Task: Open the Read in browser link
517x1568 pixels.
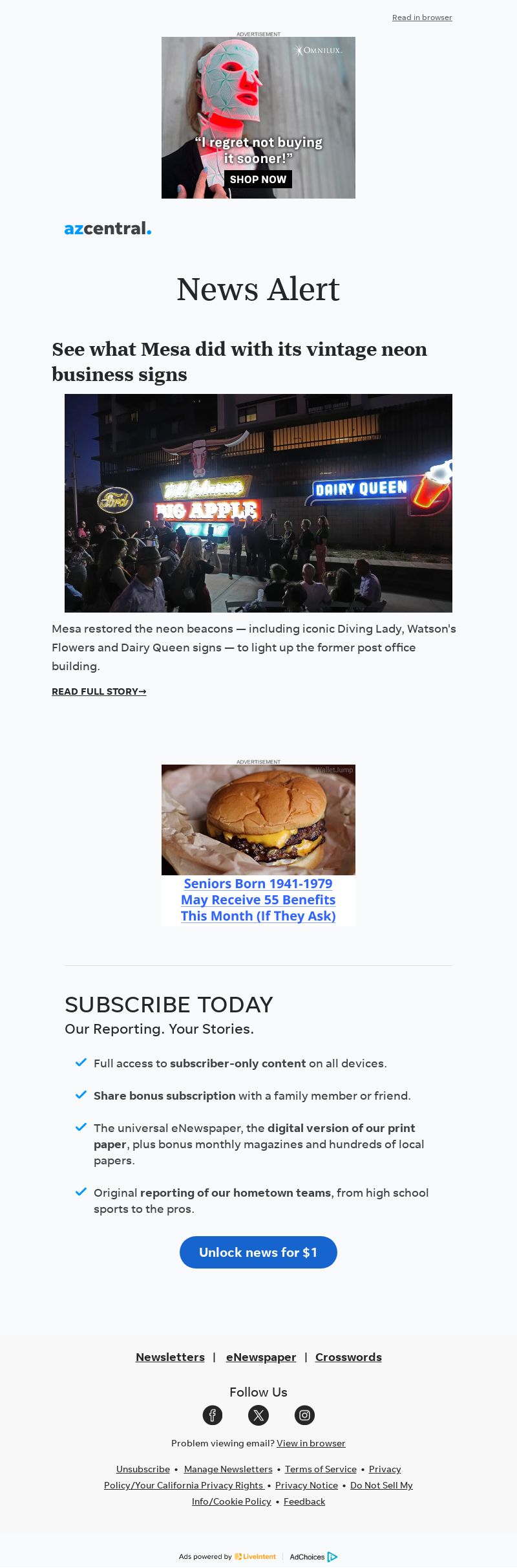Action: tap(422, 17)
